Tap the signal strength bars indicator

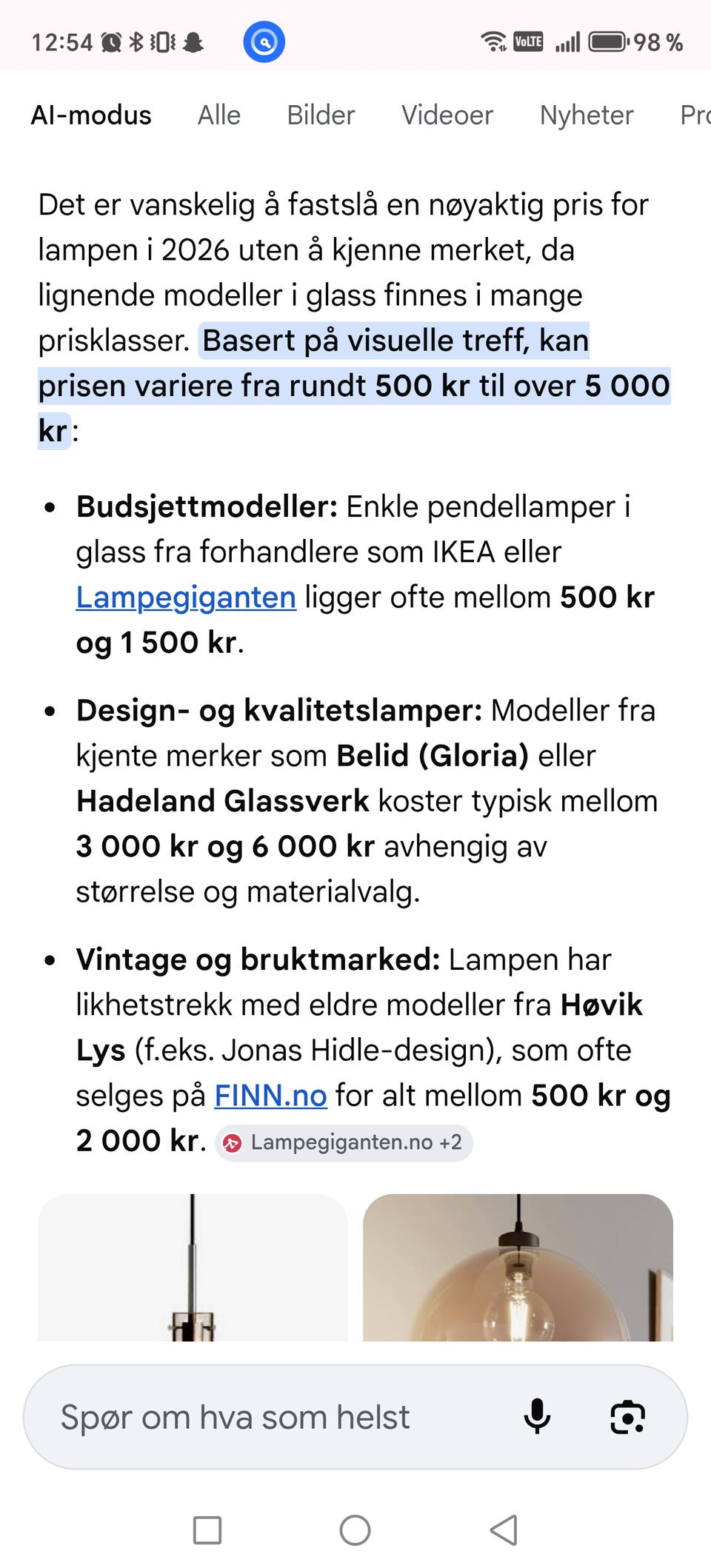(567, 41)
